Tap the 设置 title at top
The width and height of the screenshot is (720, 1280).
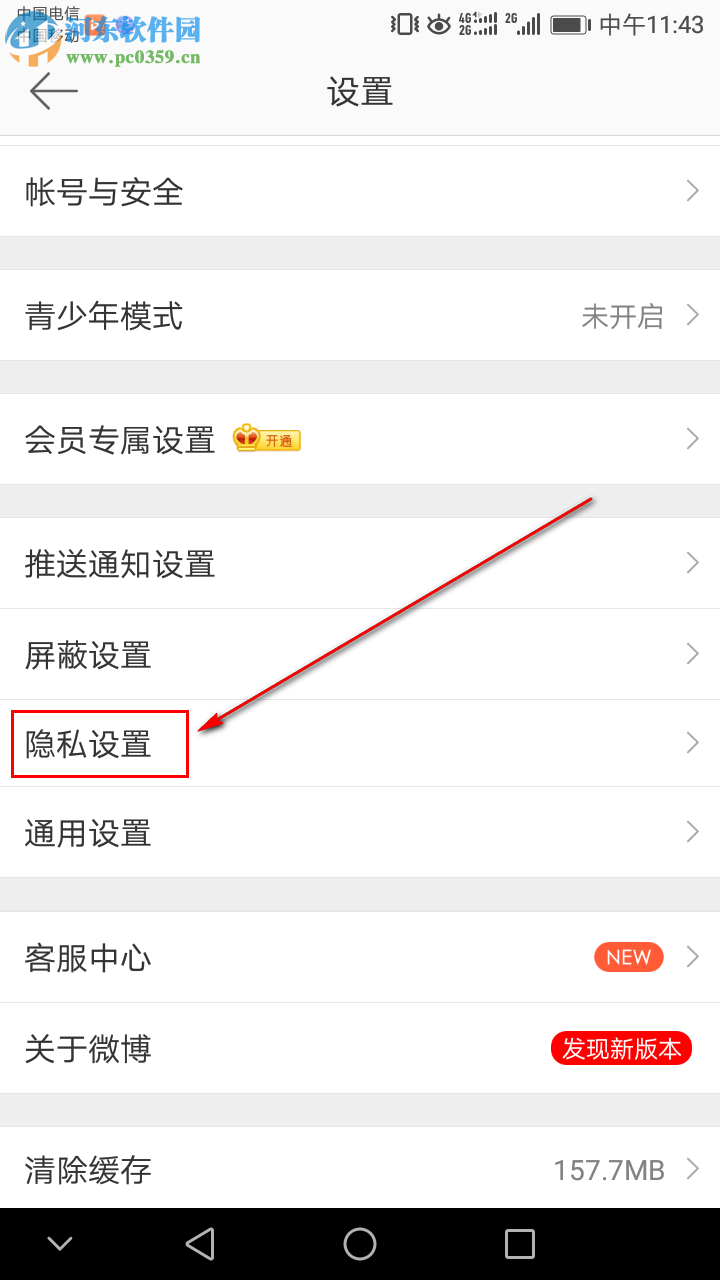(x=359, y=91)
